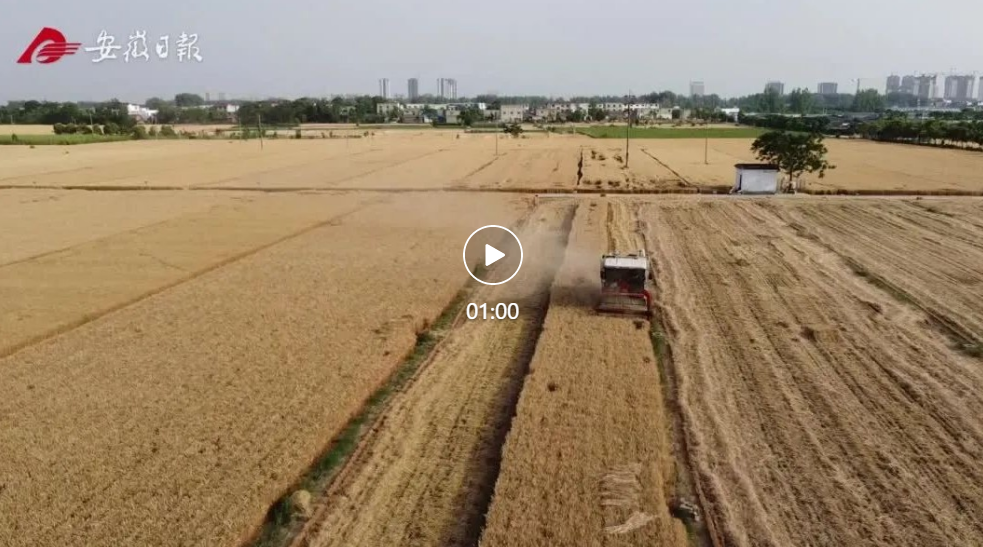Viewport: 983px width, 547px height.
Task: Play the wheat harvest video
Action: click(492, 255)
